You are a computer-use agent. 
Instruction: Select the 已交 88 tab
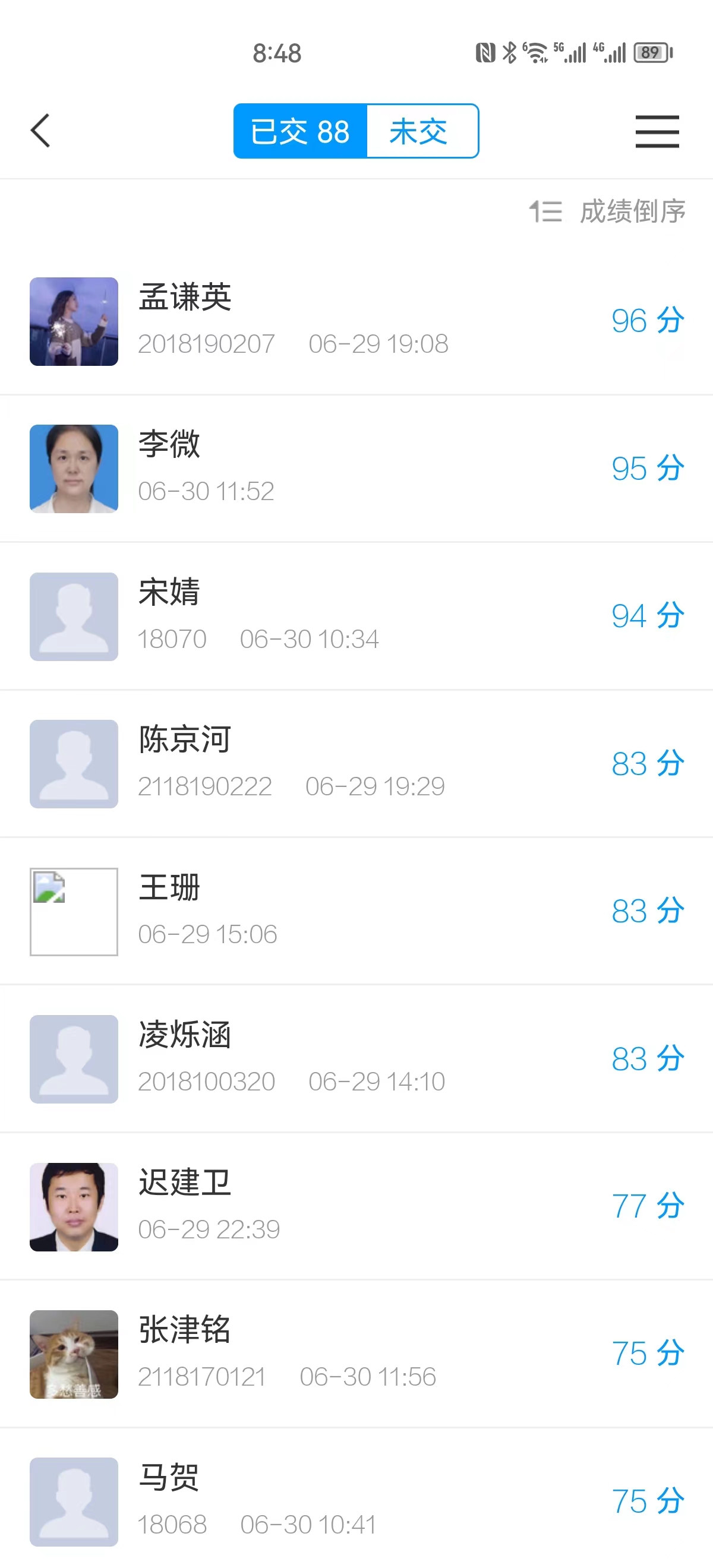pyautogui.click(x=301, y=131)
